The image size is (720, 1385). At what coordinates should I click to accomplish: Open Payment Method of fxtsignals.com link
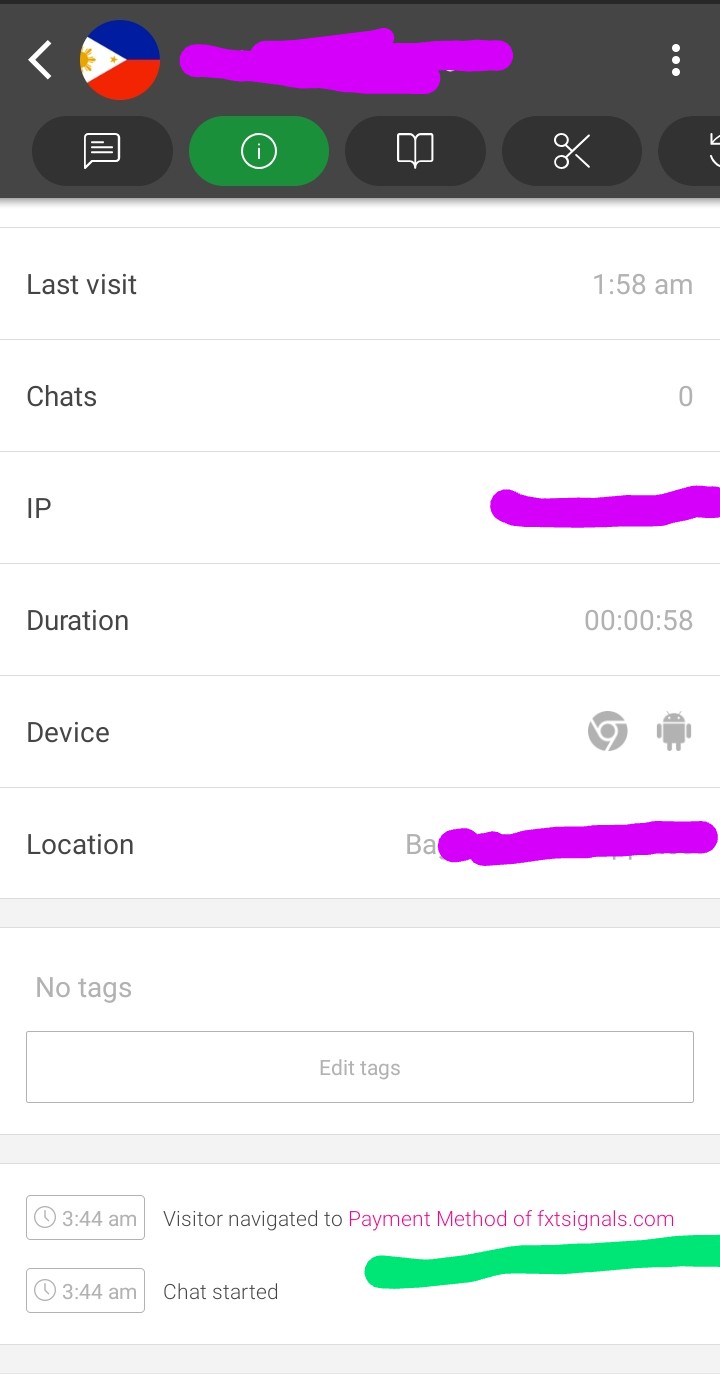pyautogui.click(x=510, y=1219)
